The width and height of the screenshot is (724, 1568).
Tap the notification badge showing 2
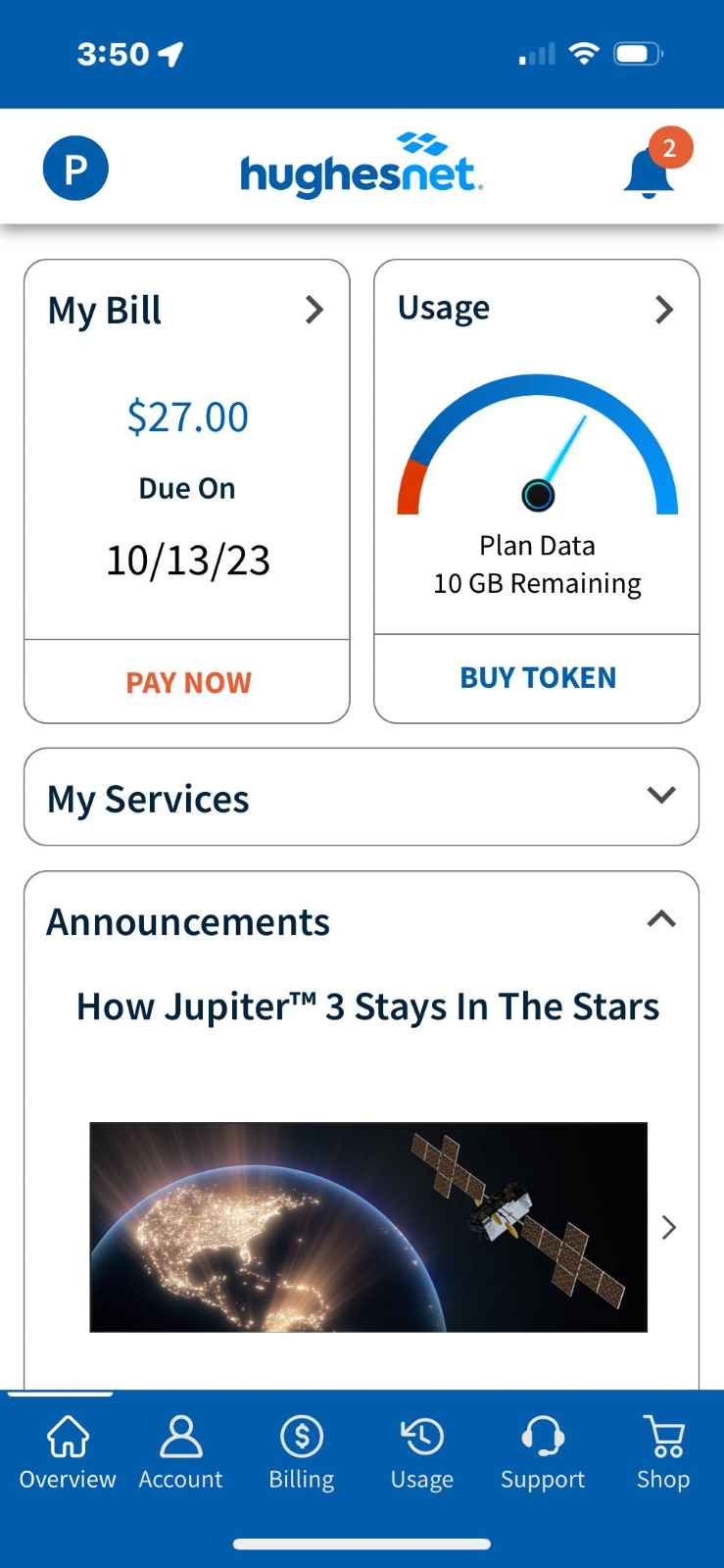coord(671,148)
